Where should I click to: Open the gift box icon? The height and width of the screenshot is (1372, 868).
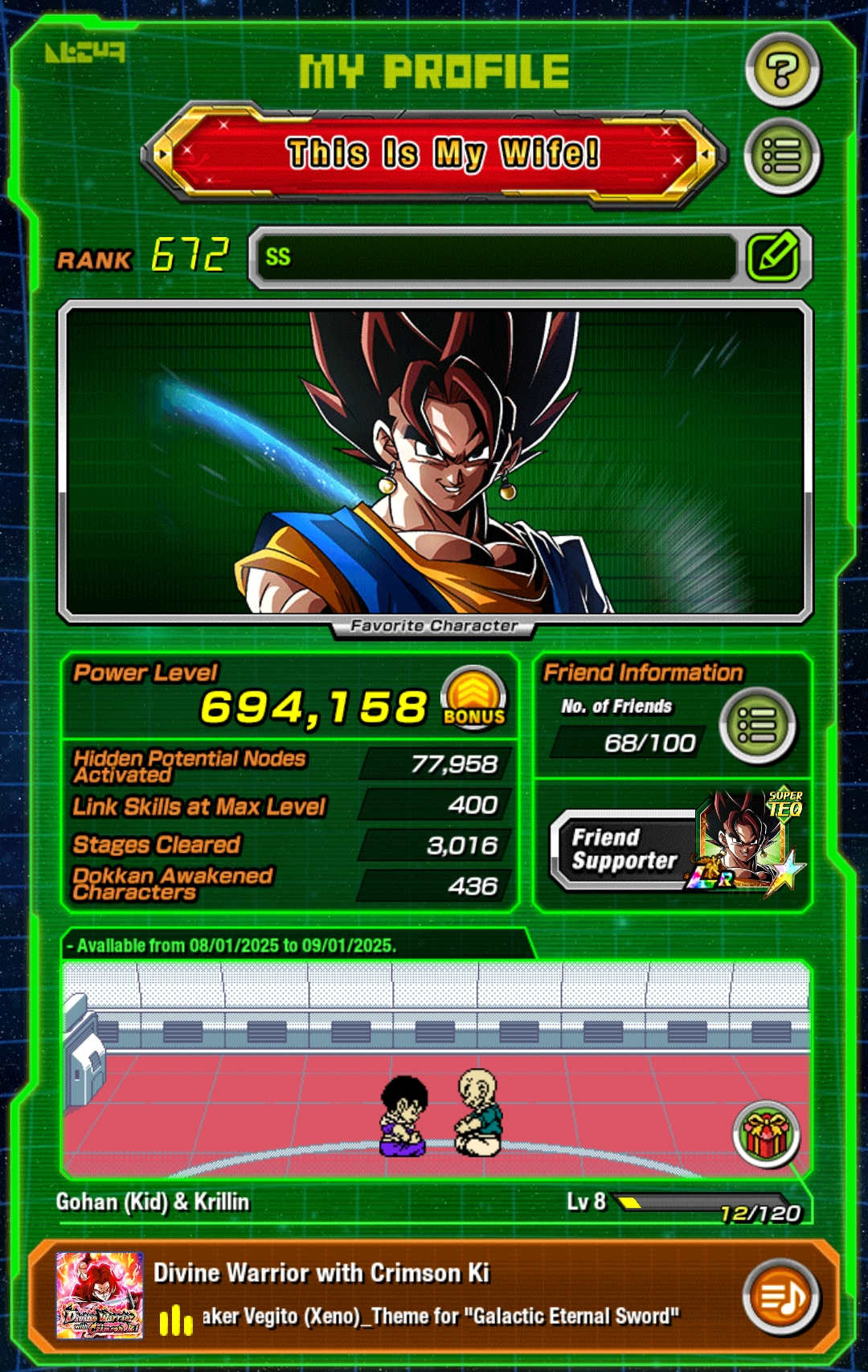click(765, 1133)
